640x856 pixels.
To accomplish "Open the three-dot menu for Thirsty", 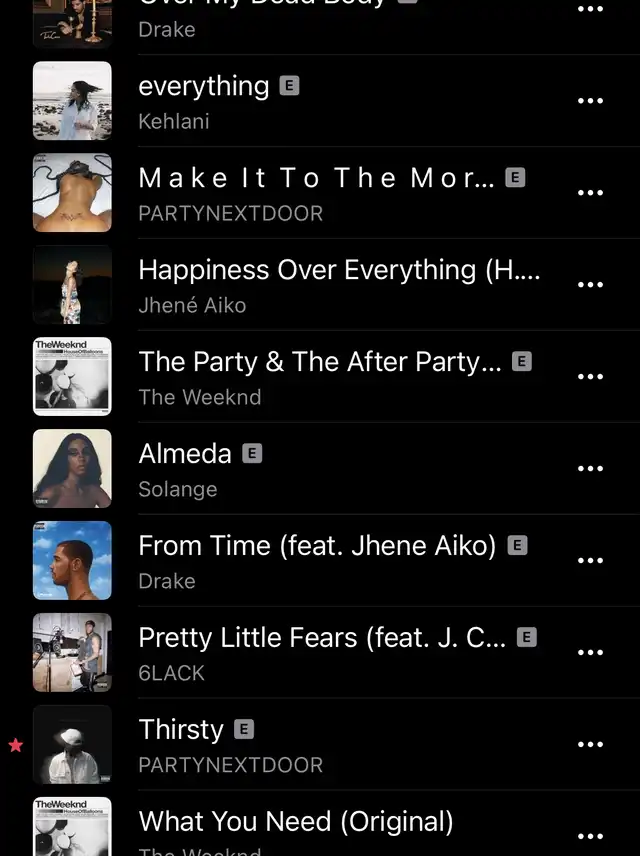I will [x=591, y=745].
